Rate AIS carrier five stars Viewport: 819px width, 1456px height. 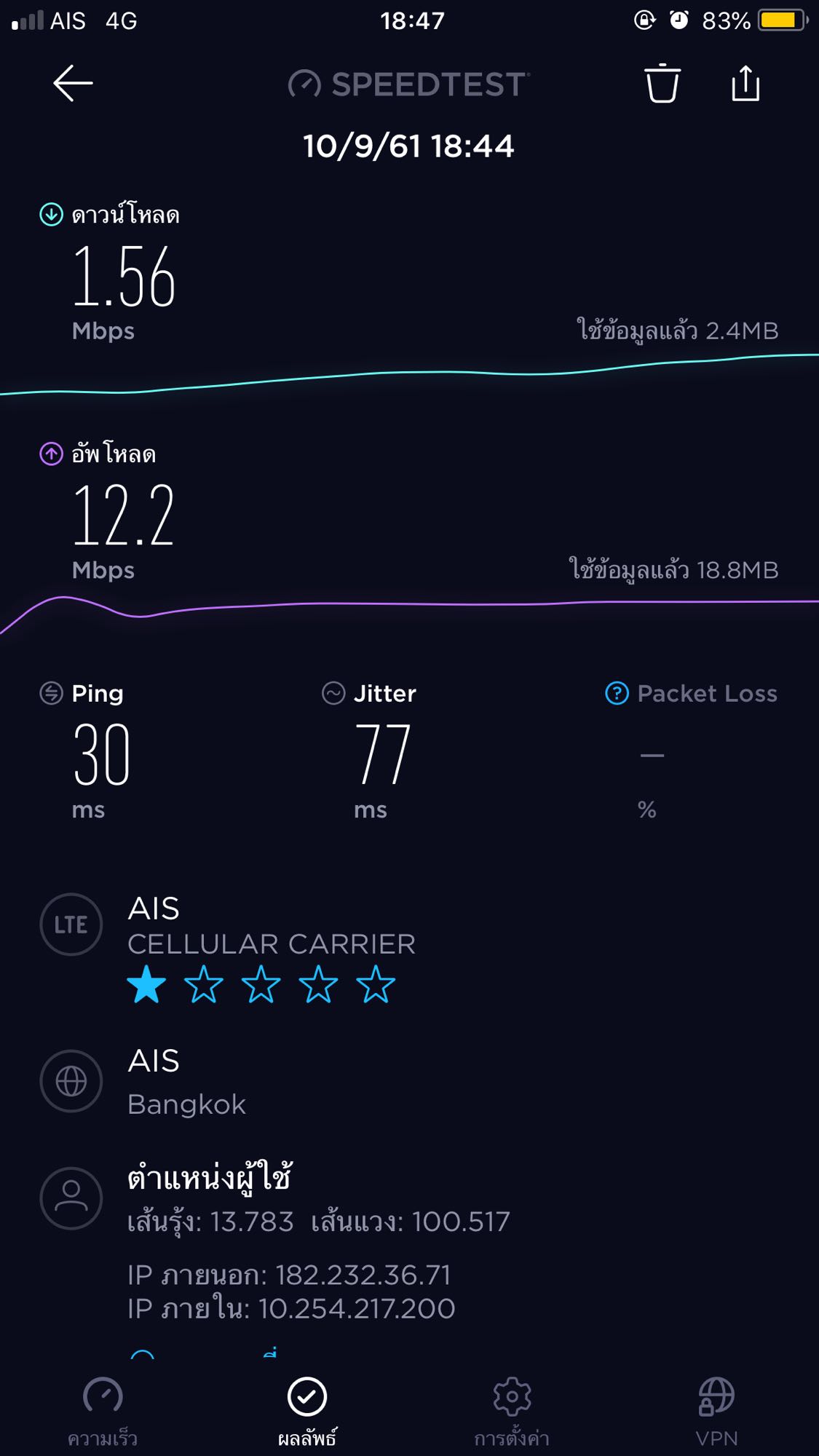point(376,985)
